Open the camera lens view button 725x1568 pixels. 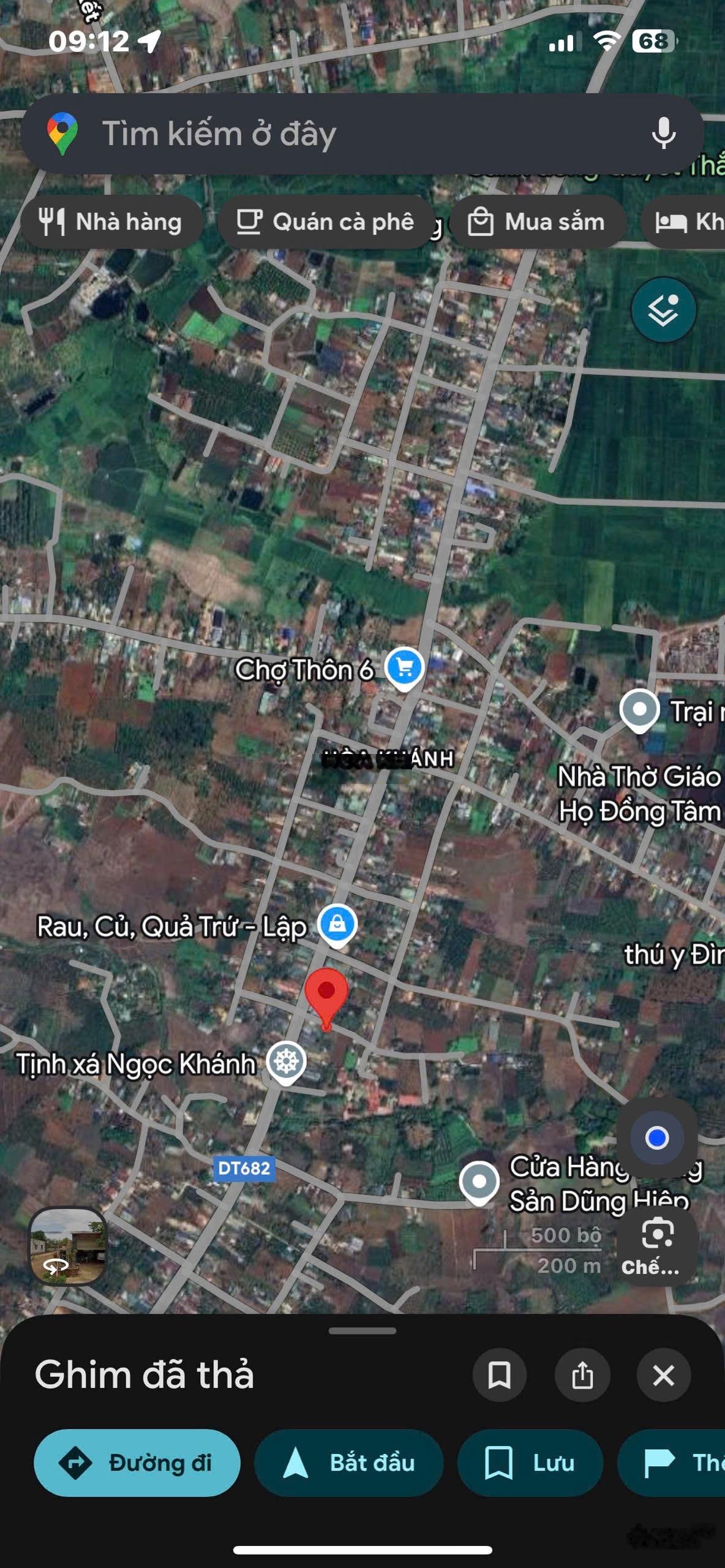(x=656, y=1246)
